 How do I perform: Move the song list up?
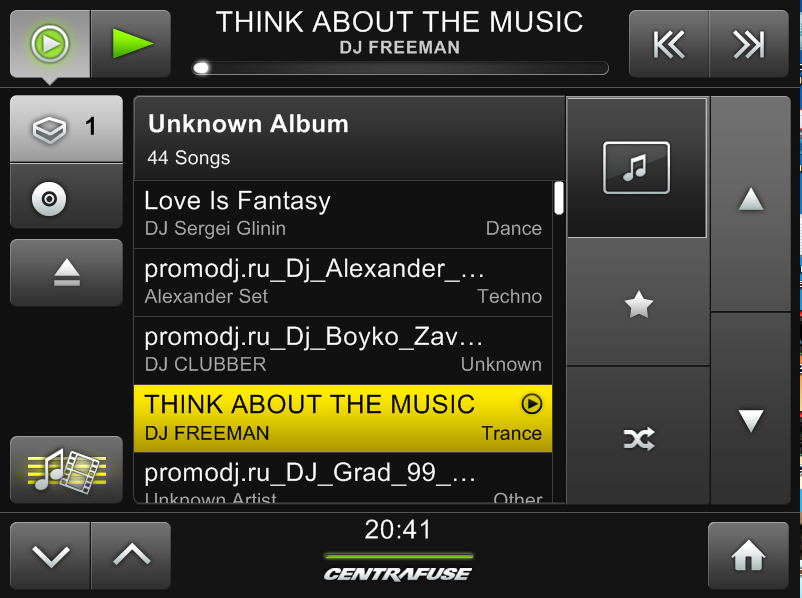(x=750, y=201)
